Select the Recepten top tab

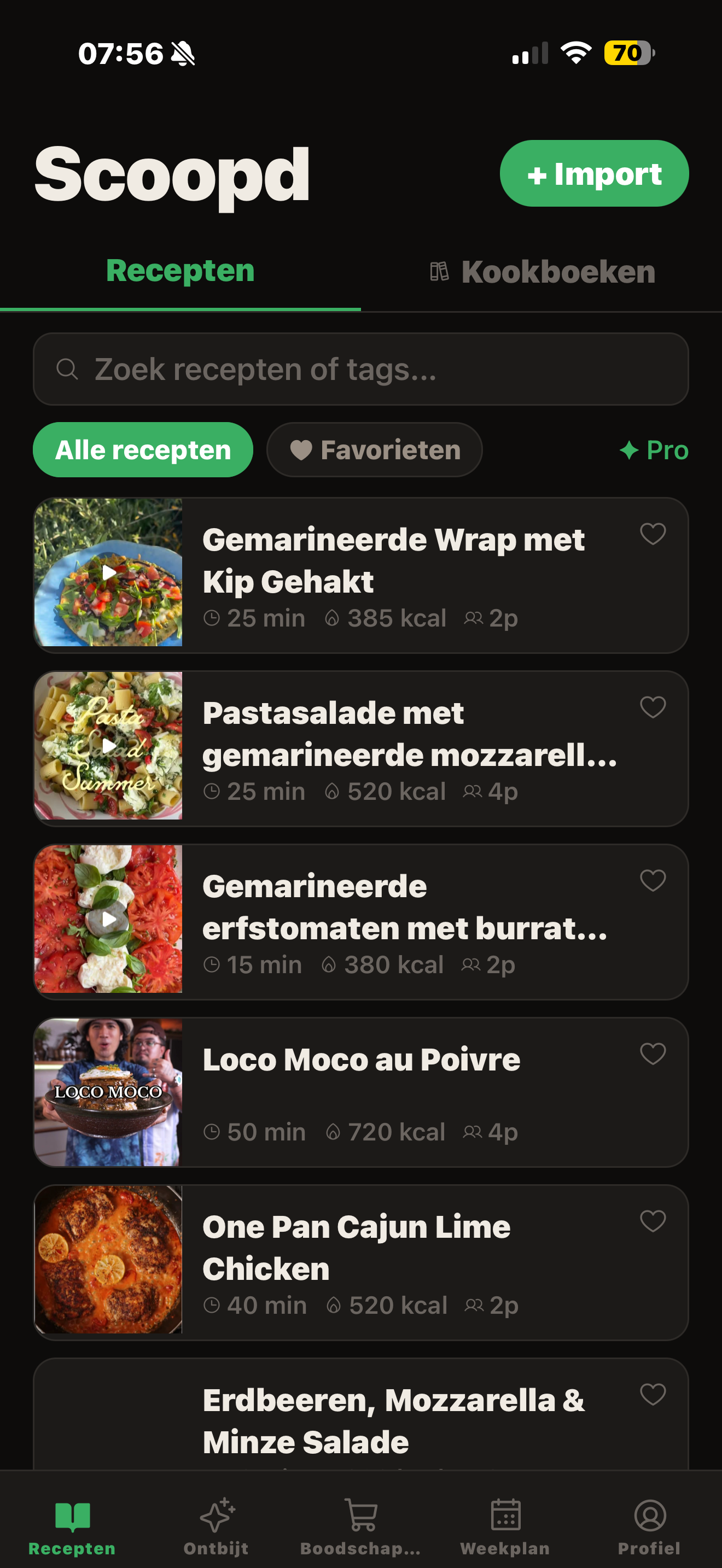click(x=180, y=272)
